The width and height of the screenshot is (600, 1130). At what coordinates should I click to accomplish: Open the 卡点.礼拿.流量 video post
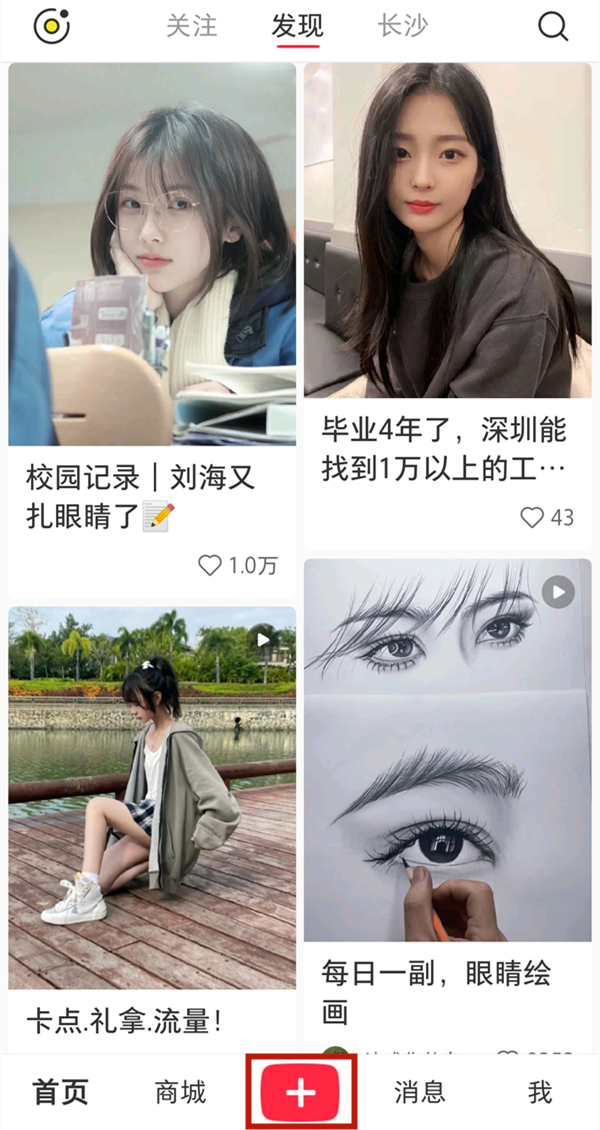[152, 800]
